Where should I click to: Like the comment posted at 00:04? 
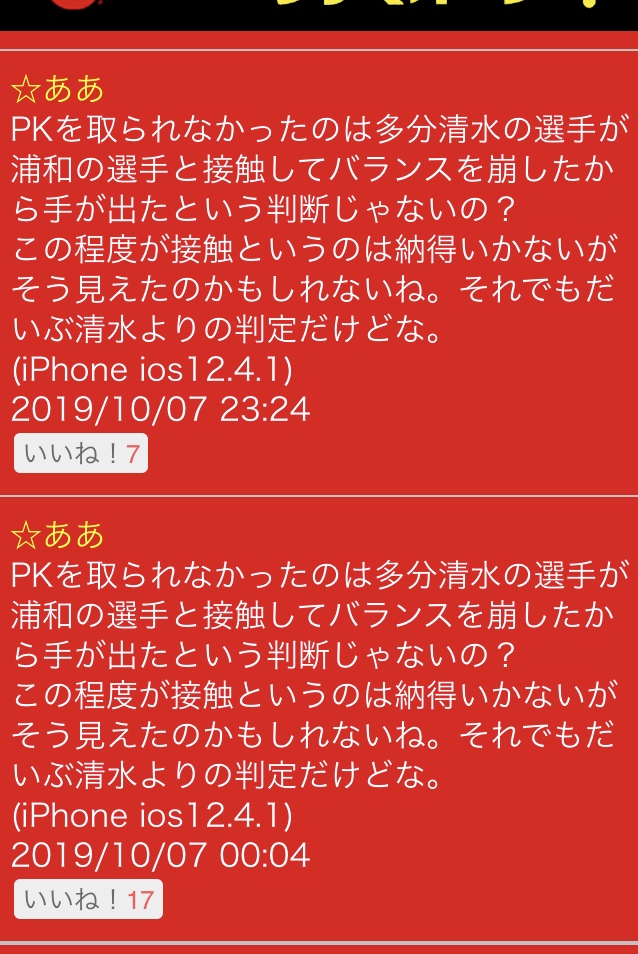(87, 900)
